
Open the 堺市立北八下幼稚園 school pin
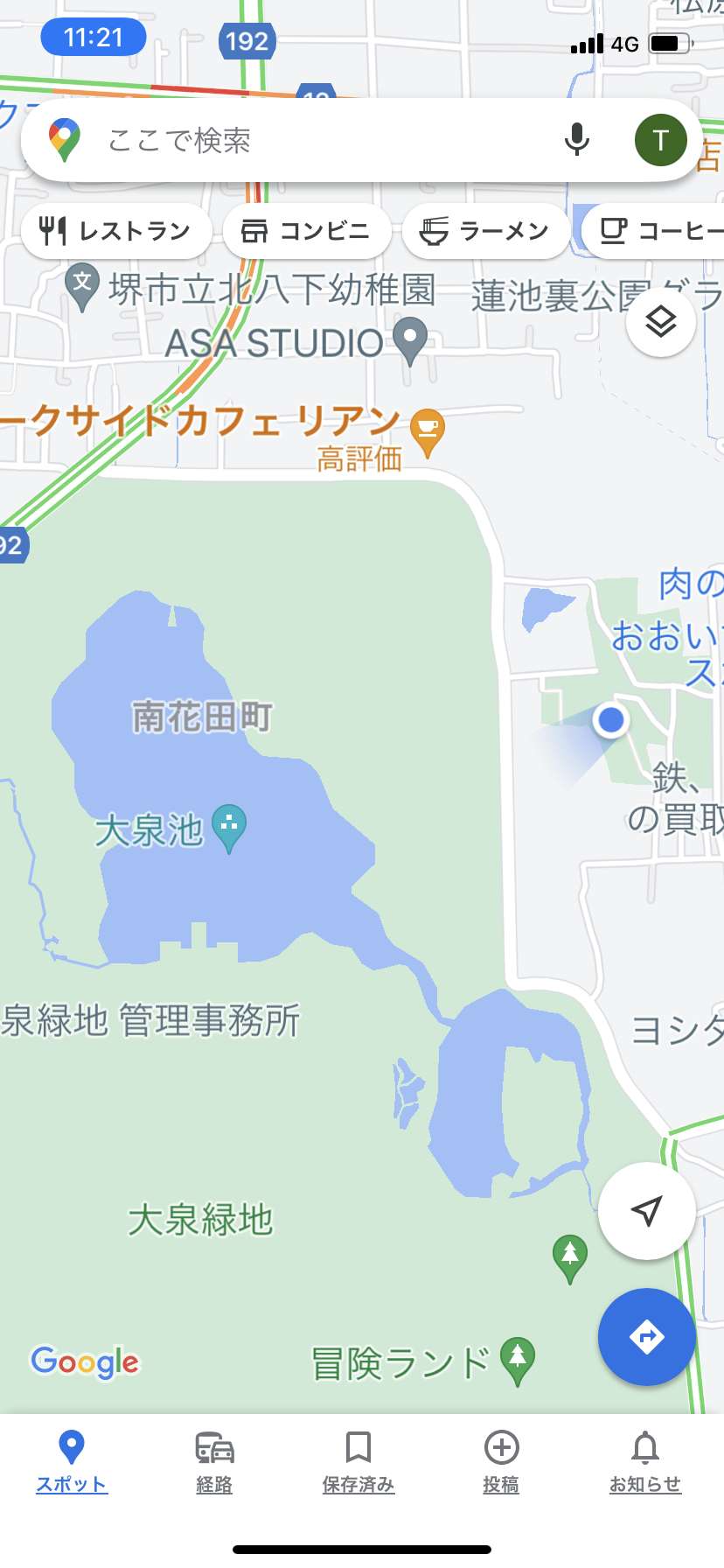[82, 287]
